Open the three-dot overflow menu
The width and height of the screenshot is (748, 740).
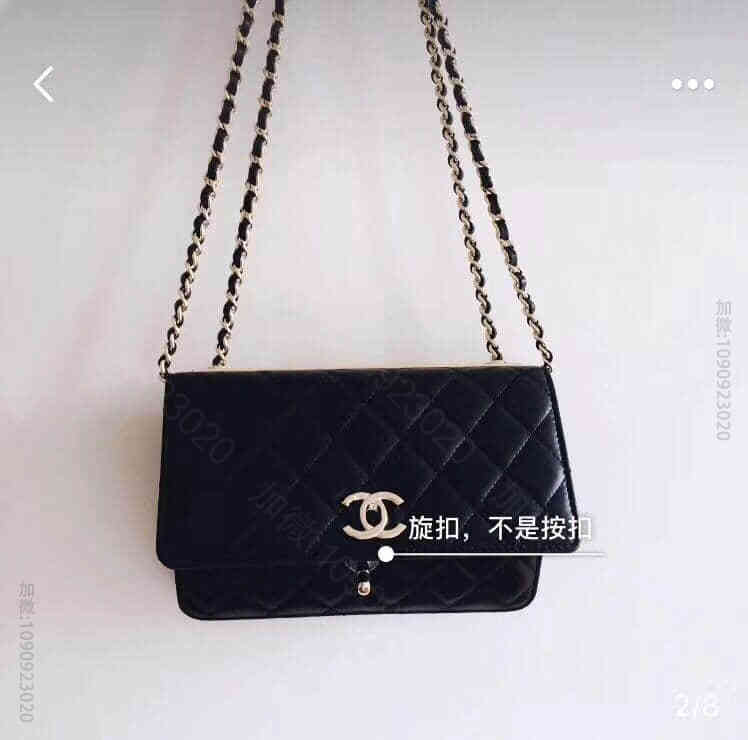[x=692, y=84]
